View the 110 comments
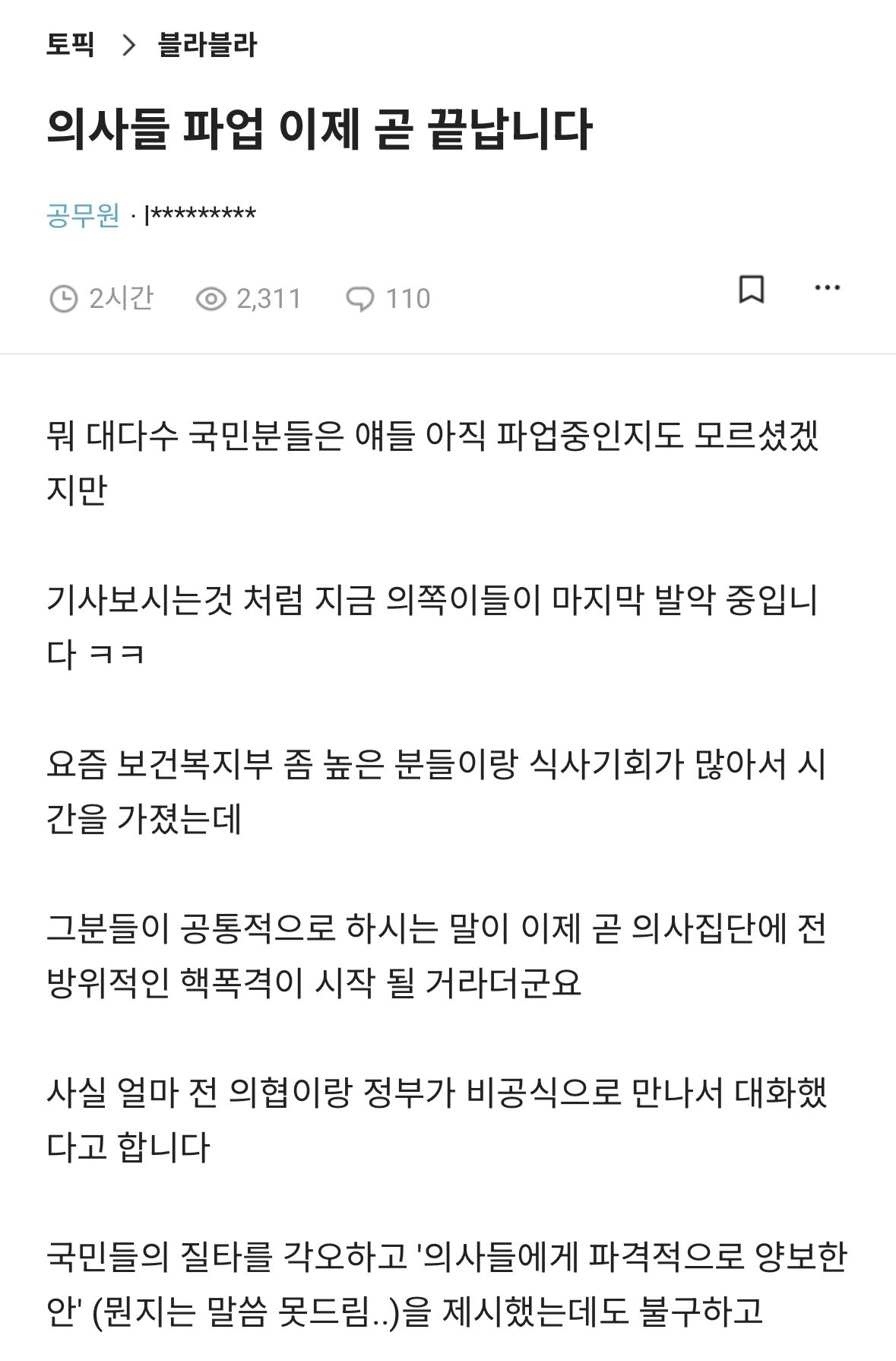 click(388, 299)
